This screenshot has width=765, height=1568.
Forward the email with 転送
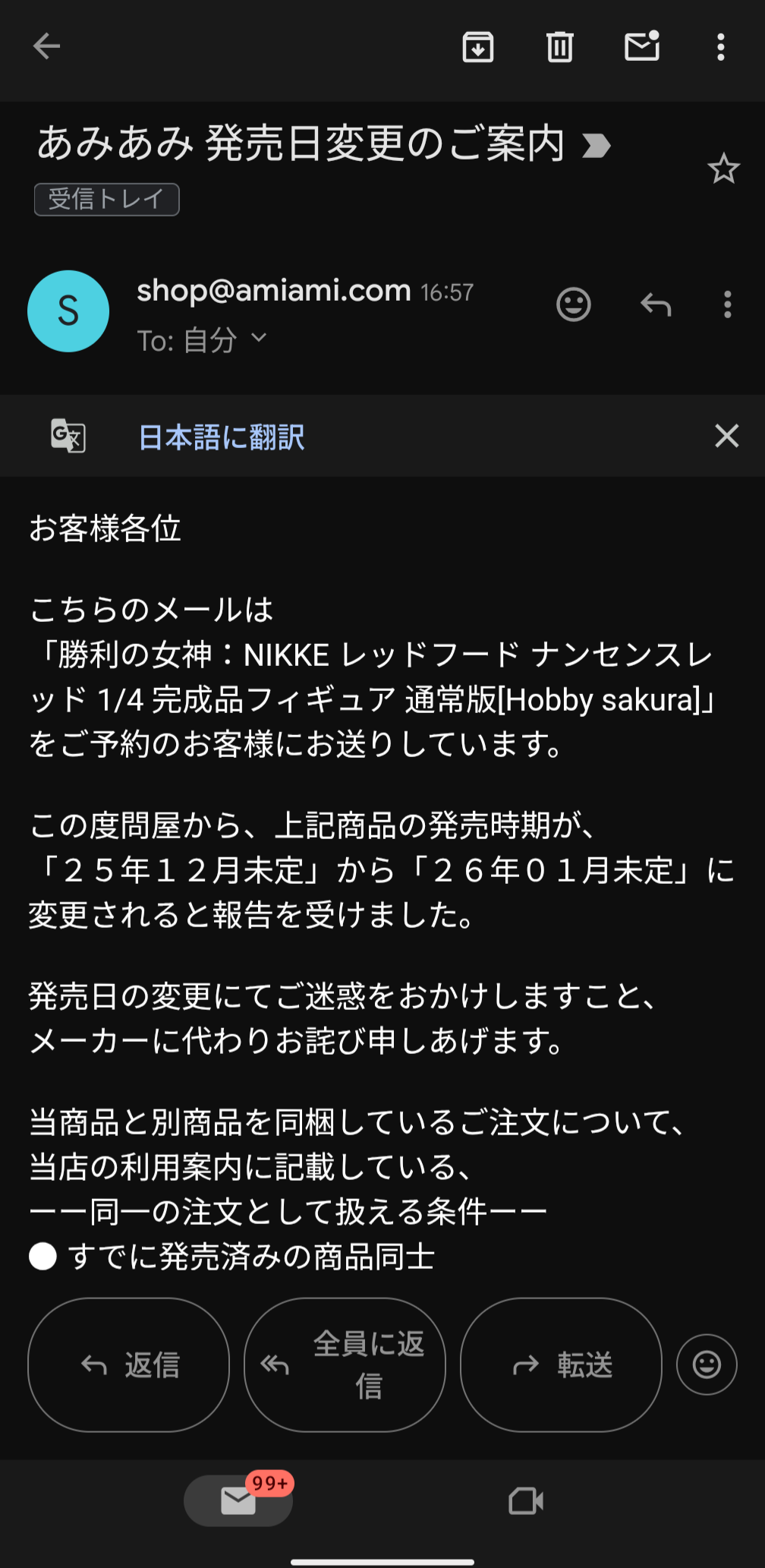click(561, 1365)
